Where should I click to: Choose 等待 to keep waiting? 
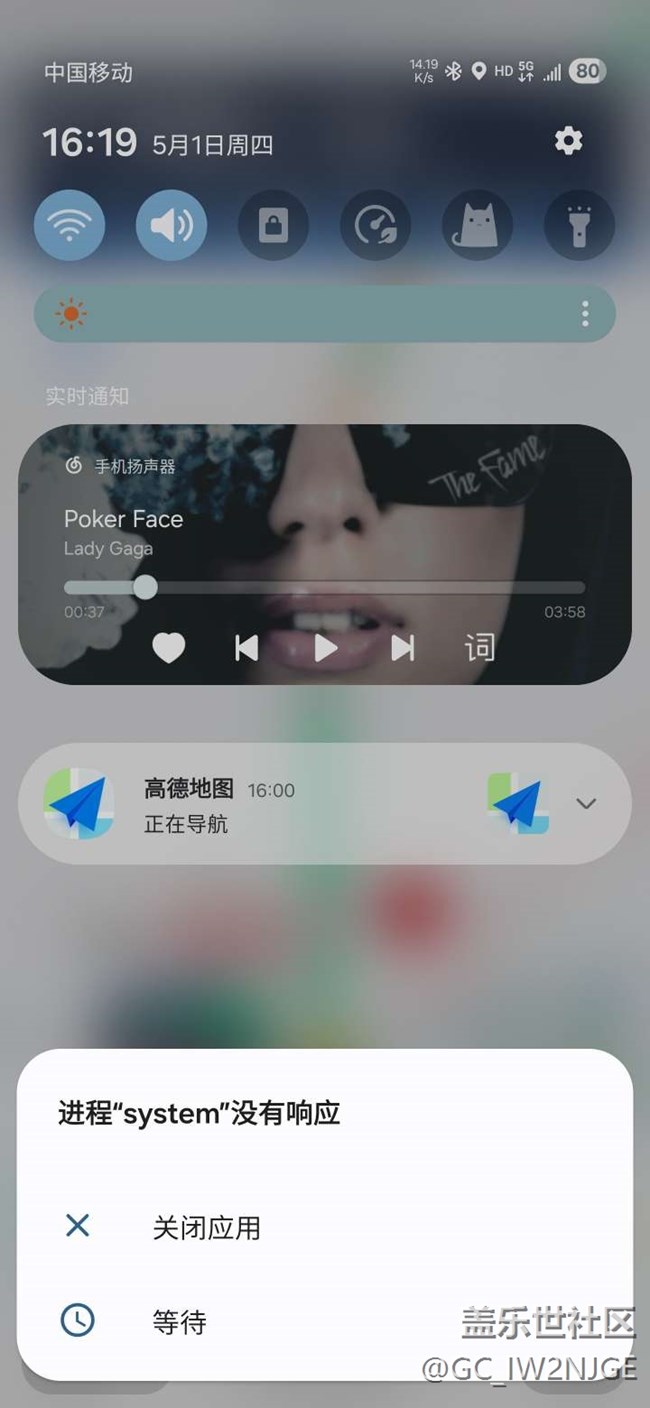324,1322
